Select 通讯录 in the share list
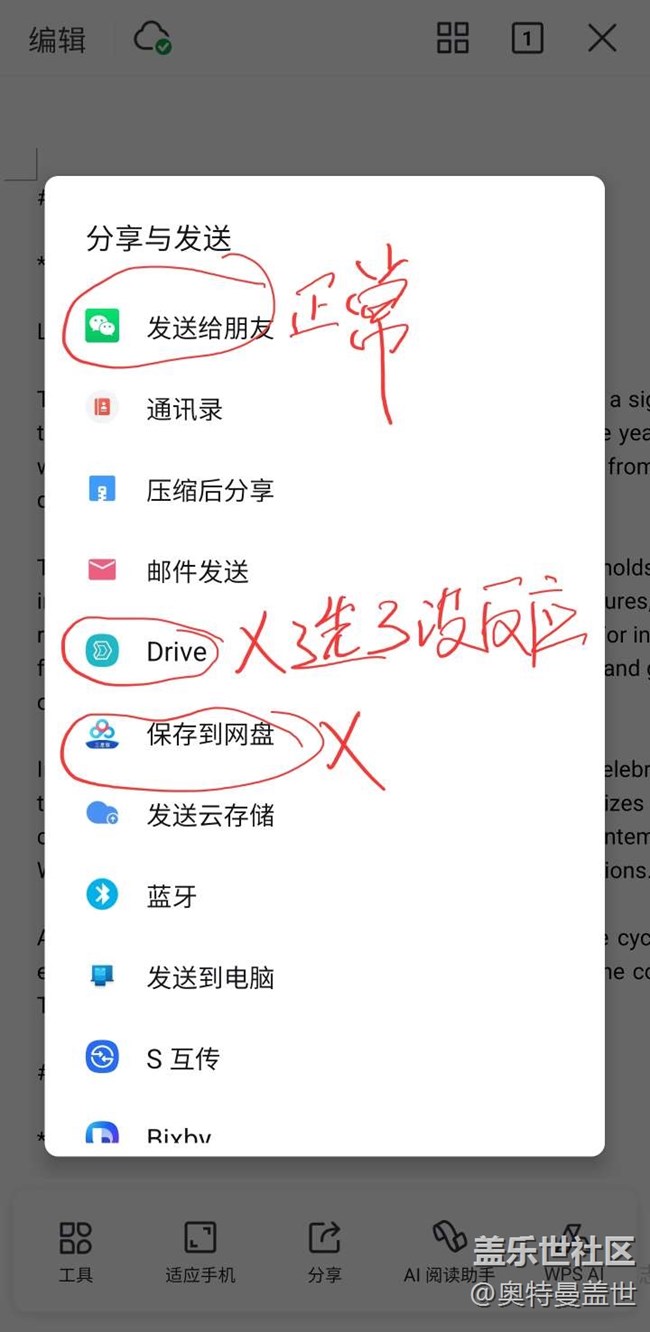Screen dimensions: 650x1332 pos(324,408)
